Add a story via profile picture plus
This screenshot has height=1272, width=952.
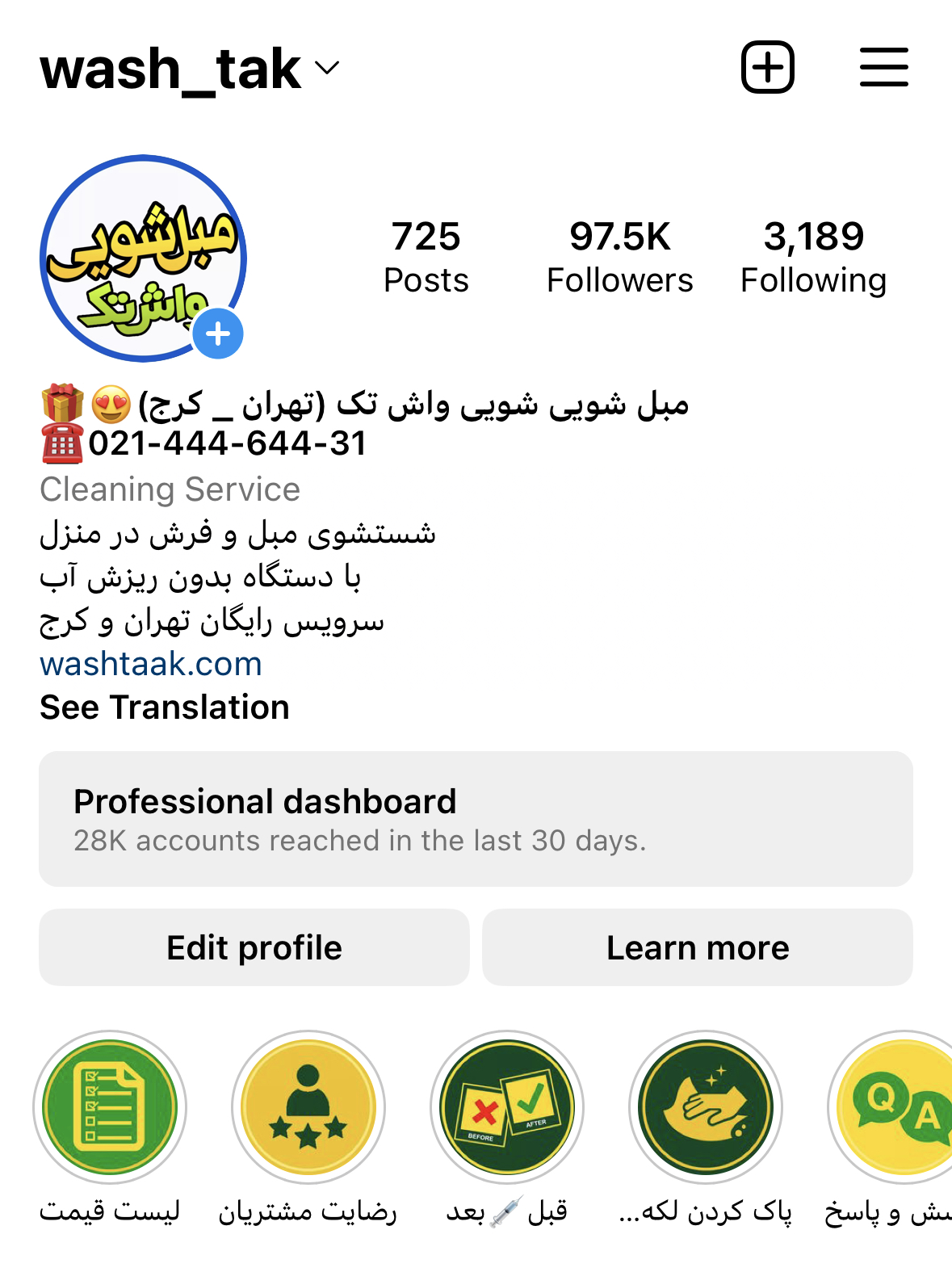point(218,333)
